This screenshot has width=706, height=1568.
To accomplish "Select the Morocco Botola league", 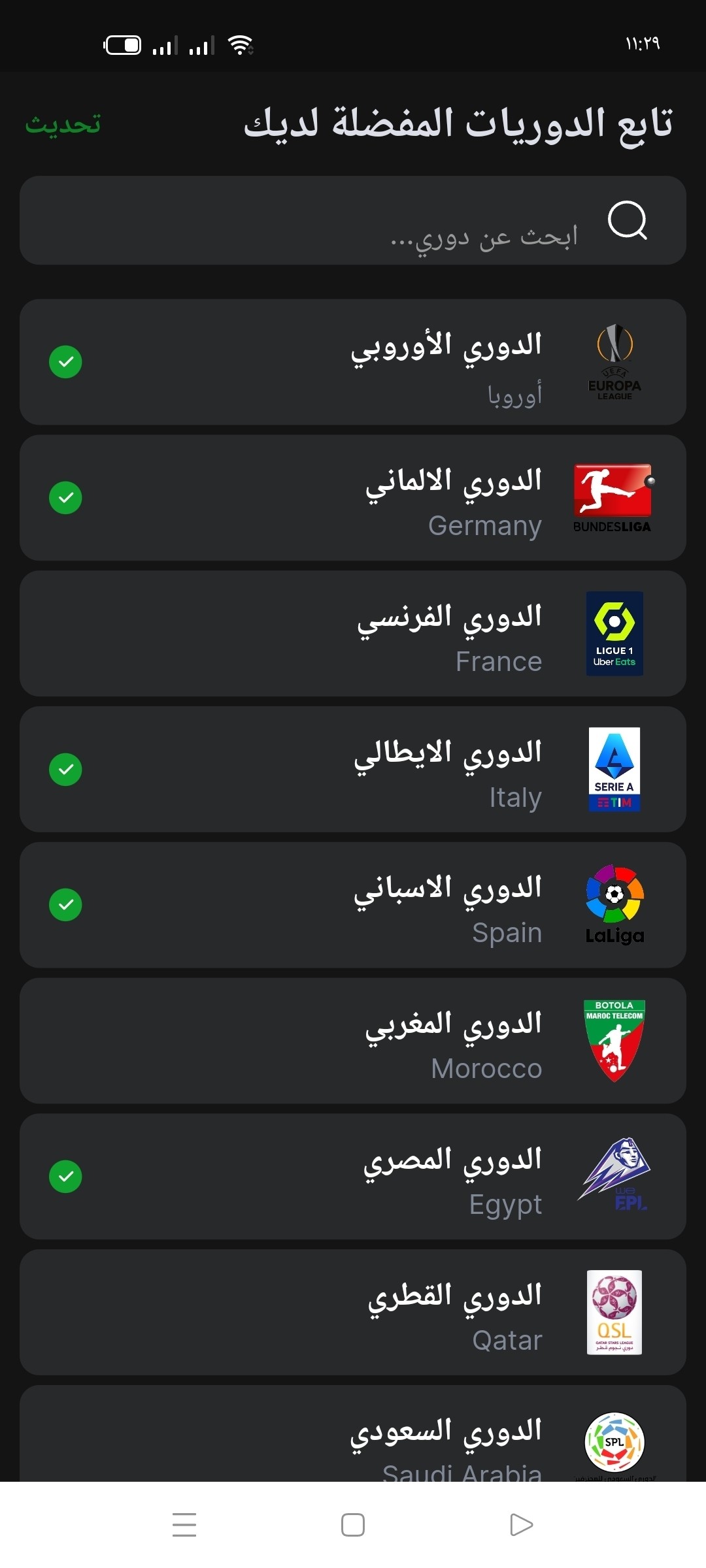I will point(353,1041).
